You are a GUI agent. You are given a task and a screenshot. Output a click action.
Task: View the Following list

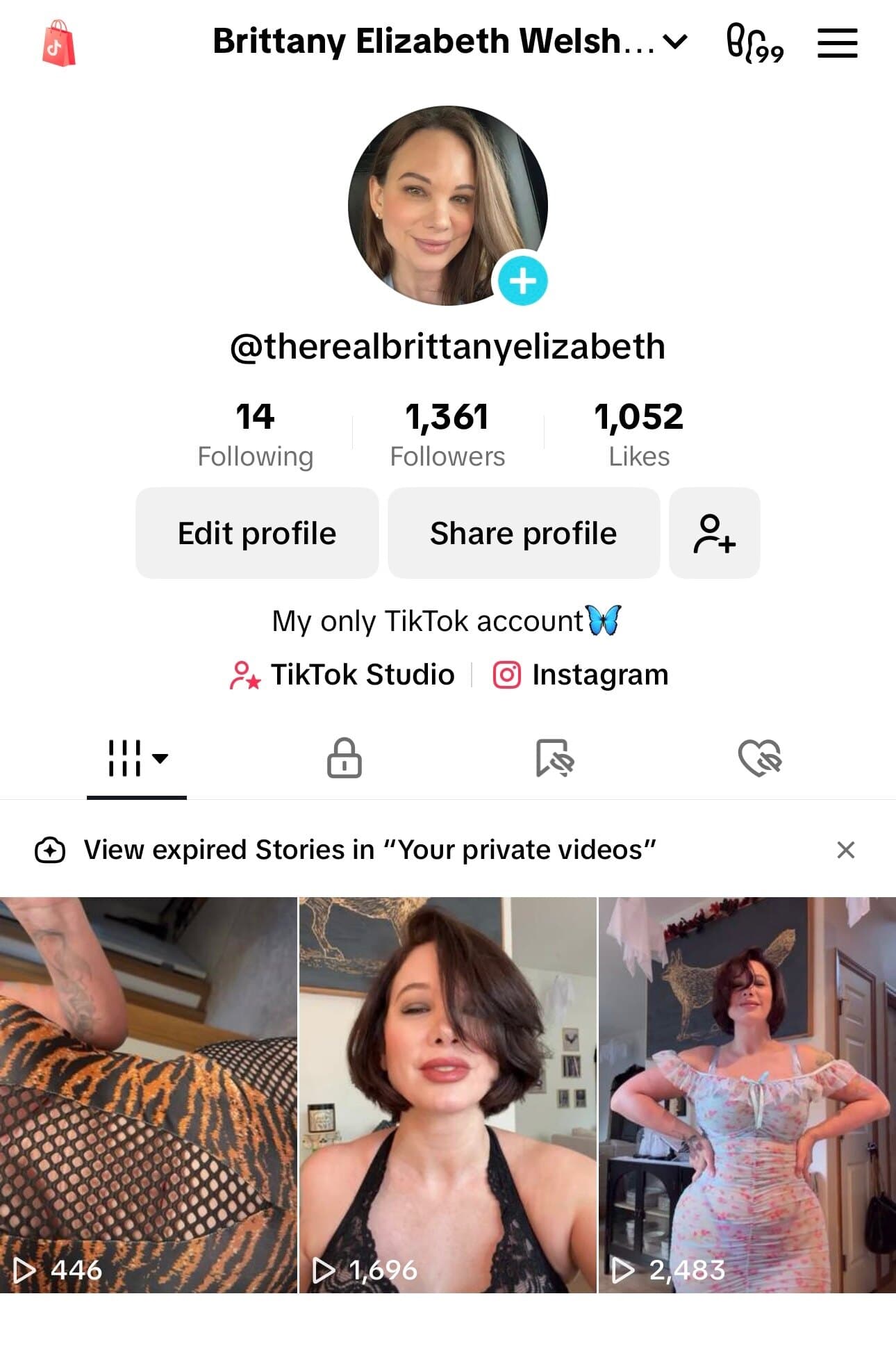point(255,435)
